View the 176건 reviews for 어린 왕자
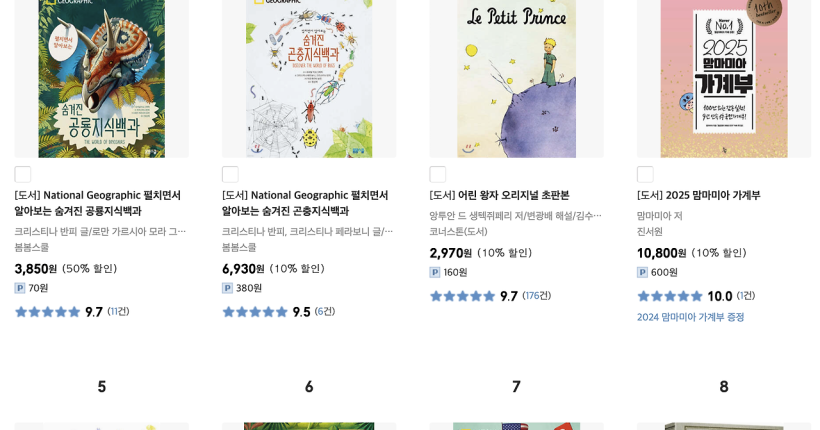 coord(536,296)
